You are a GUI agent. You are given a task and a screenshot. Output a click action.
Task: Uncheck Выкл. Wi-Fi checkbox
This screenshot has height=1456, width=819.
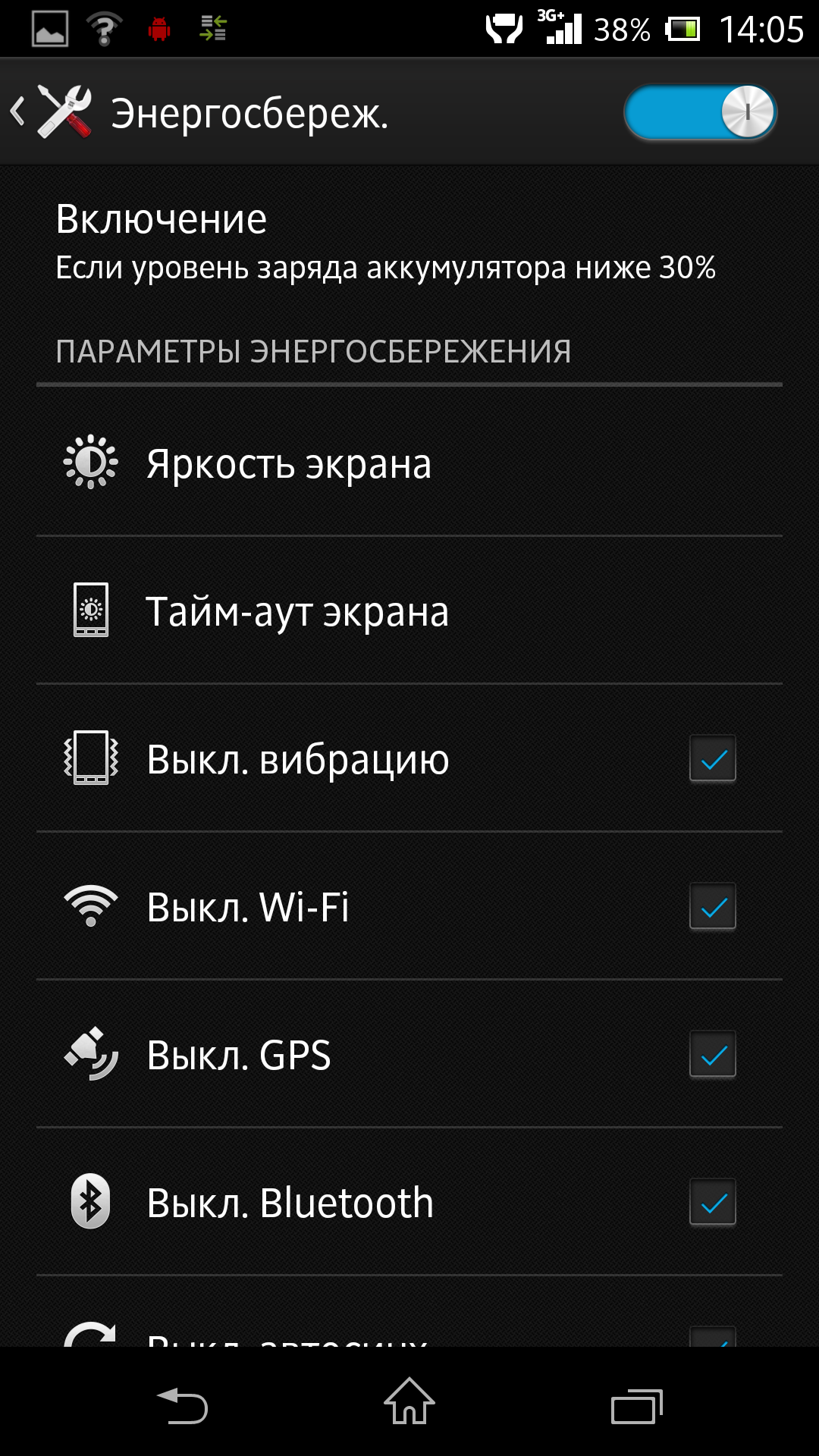click(712, 906)
